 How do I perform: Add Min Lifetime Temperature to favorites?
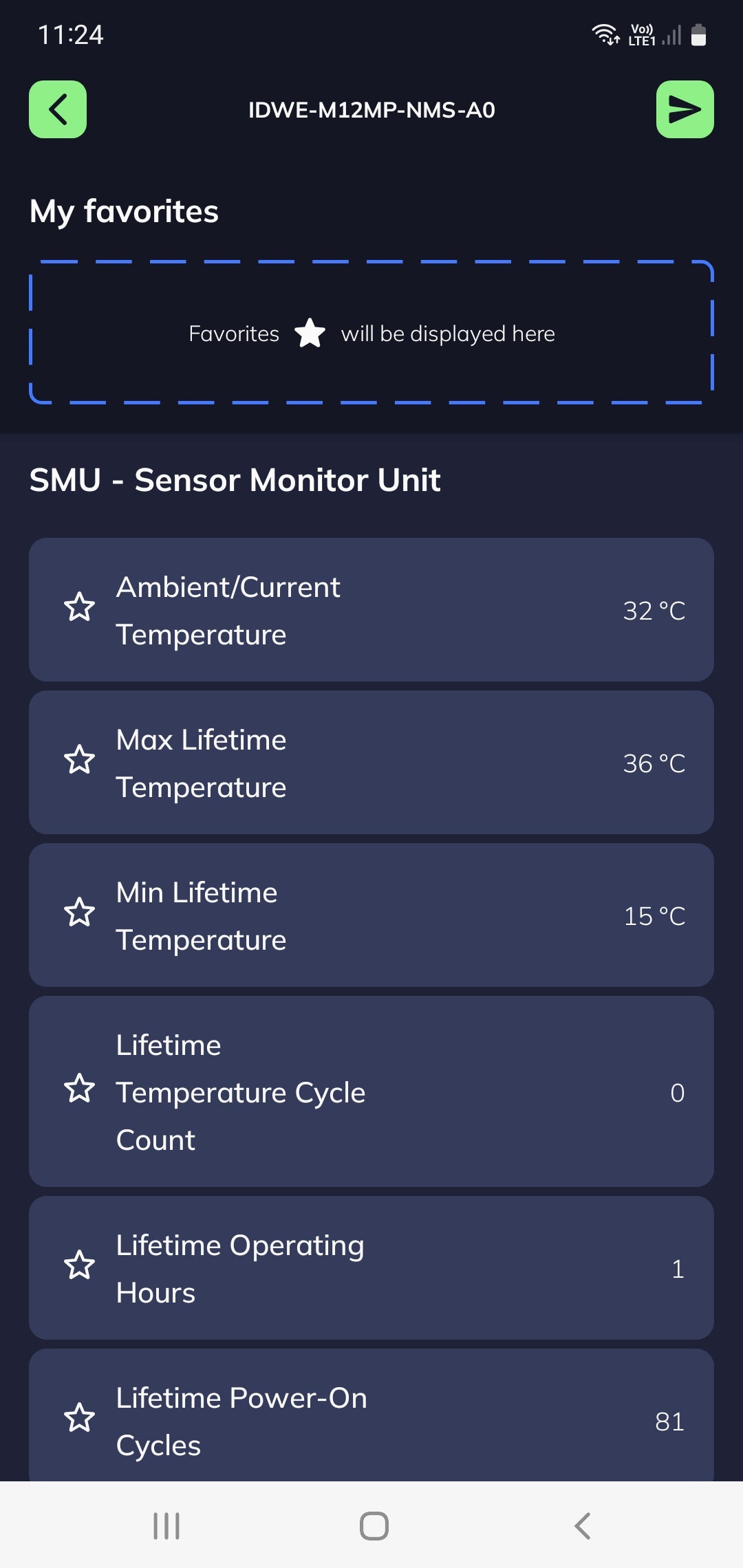80,913
